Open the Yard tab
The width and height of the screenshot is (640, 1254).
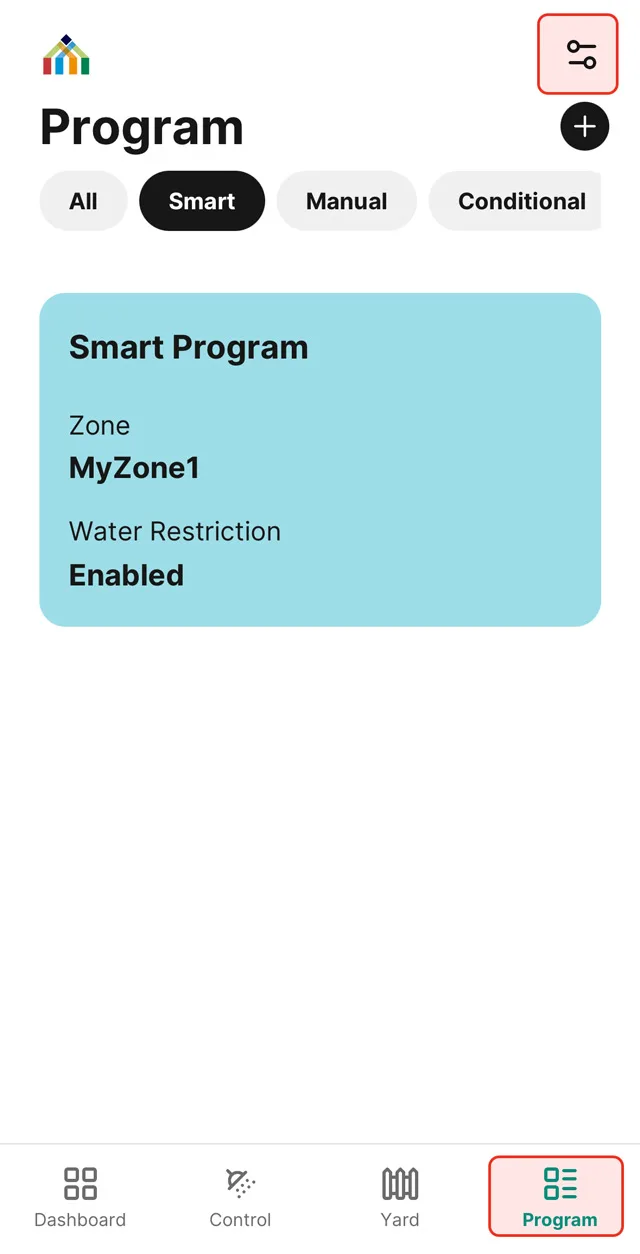coord(400,1197)
